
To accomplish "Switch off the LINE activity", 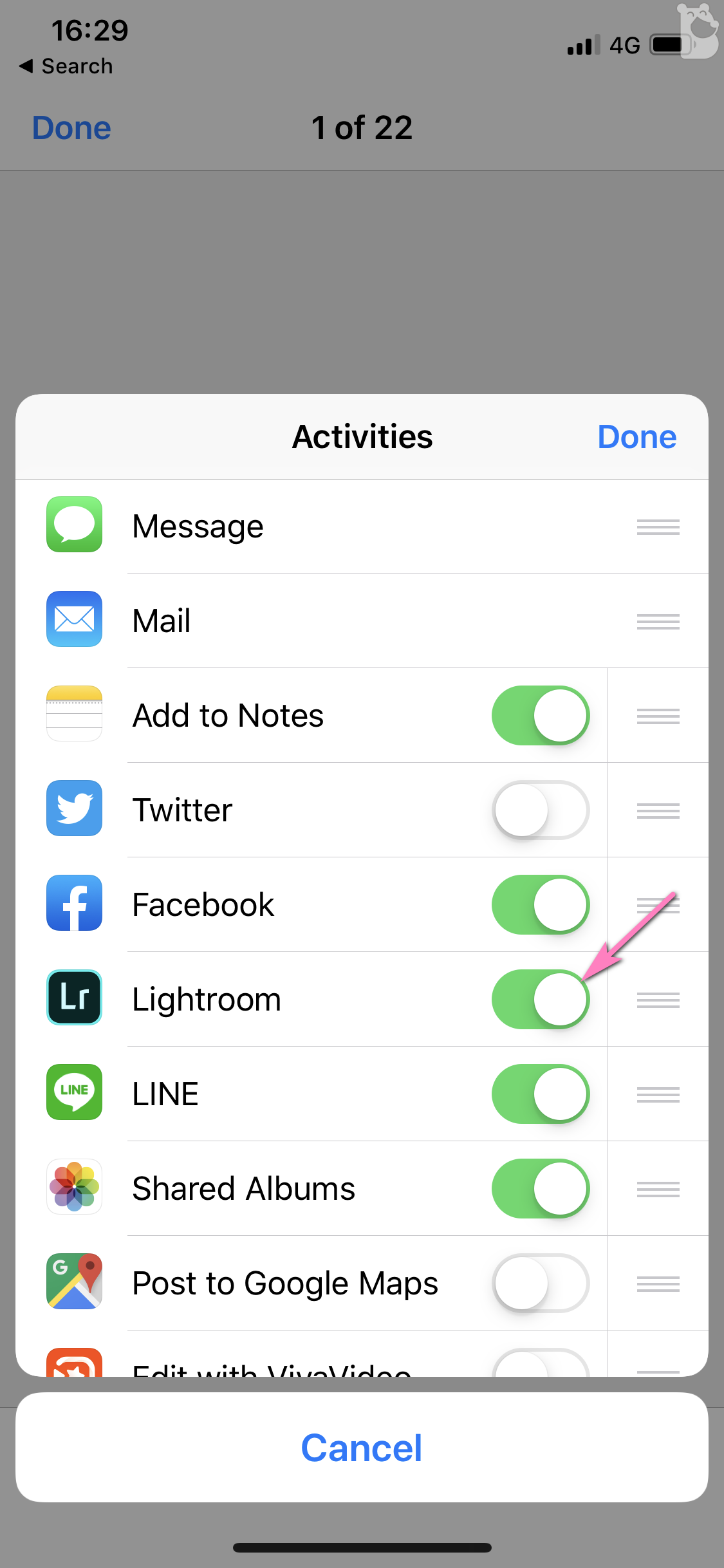I will click(x=541, y=1094).
